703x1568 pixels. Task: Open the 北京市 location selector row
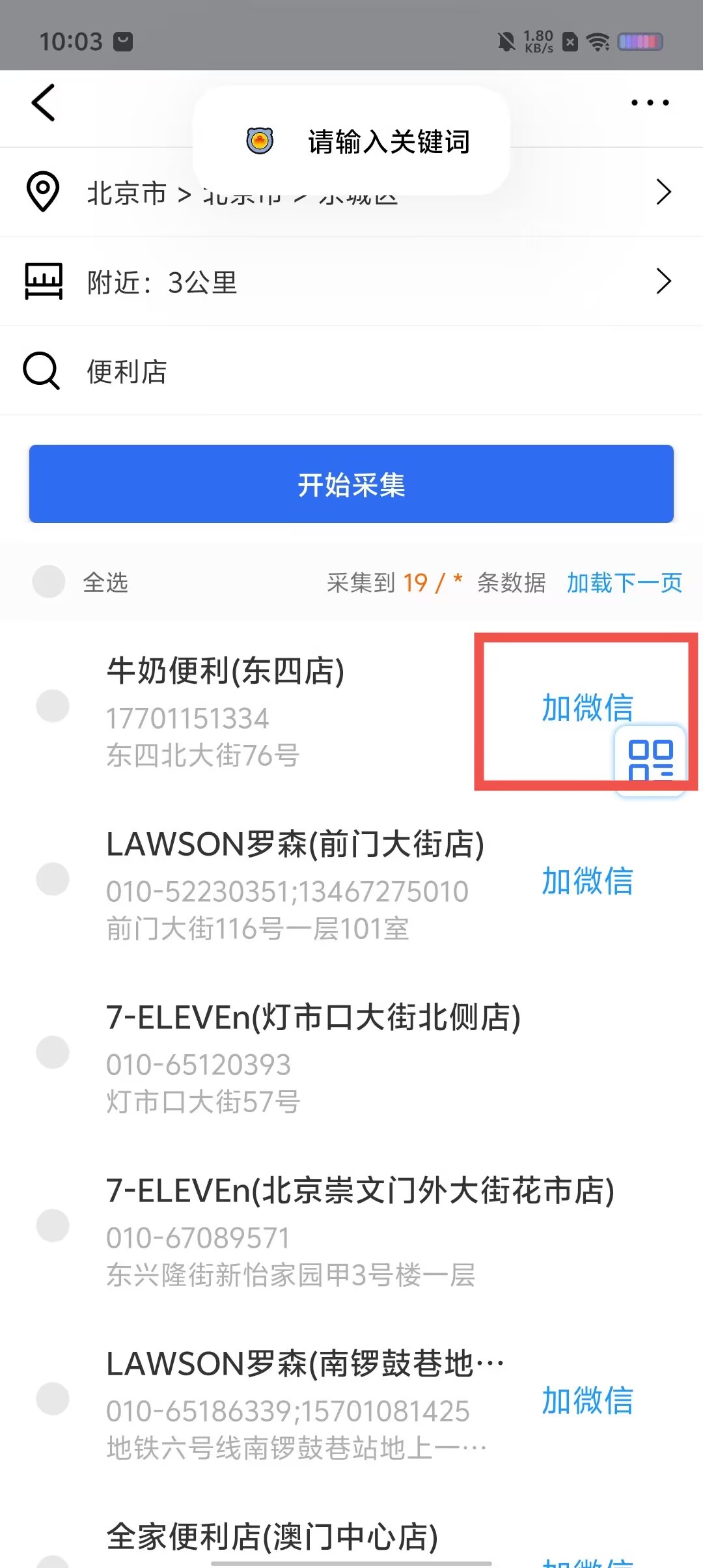click(x=351, y=193)
